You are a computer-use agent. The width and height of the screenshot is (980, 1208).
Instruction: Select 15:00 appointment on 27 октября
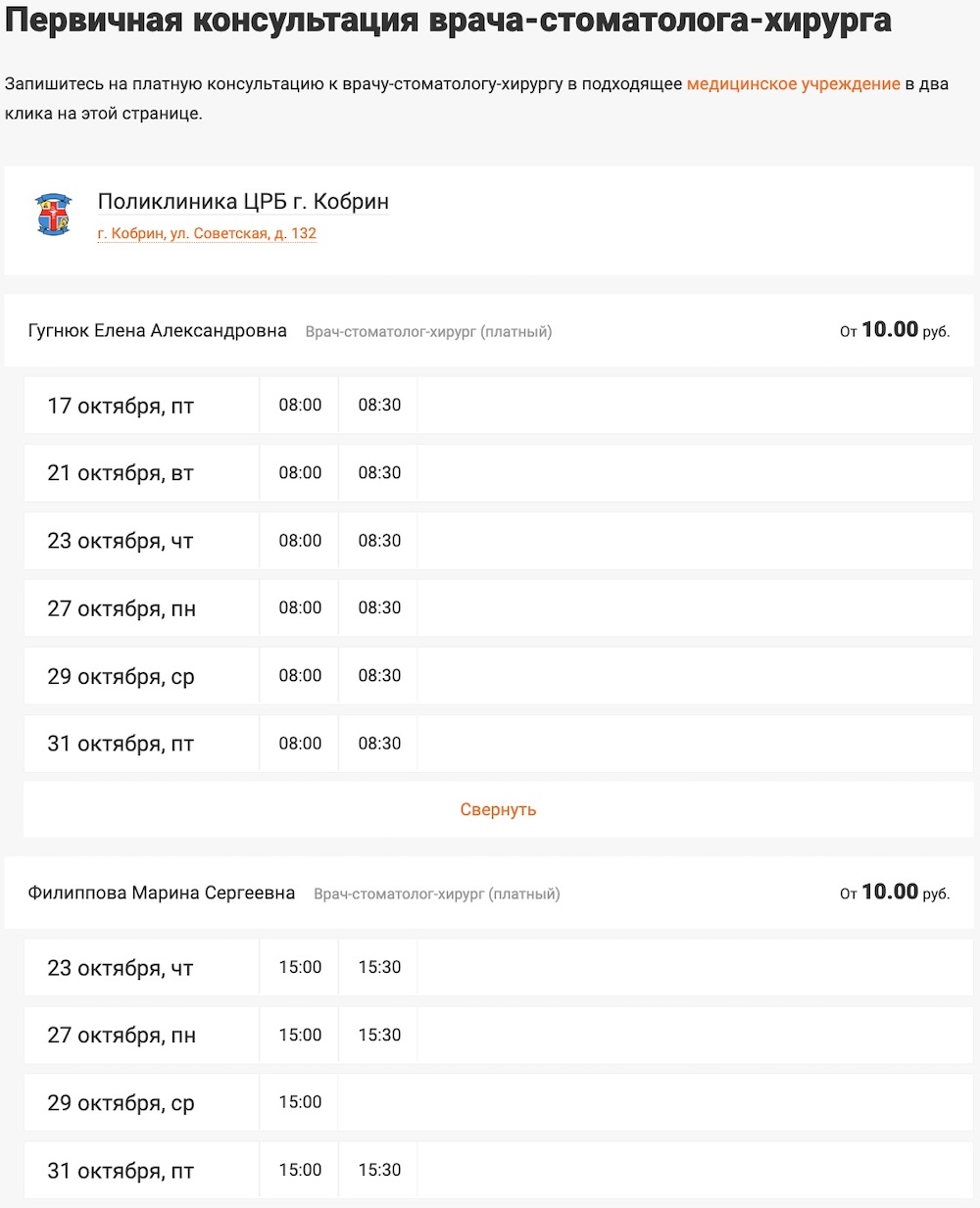(298, 1035)
